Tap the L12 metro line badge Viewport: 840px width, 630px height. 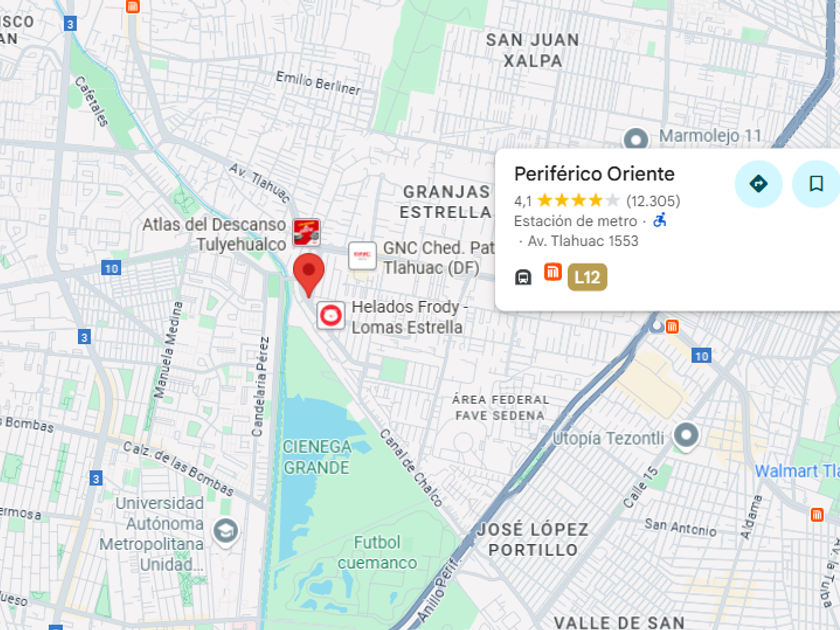point(587,277)
